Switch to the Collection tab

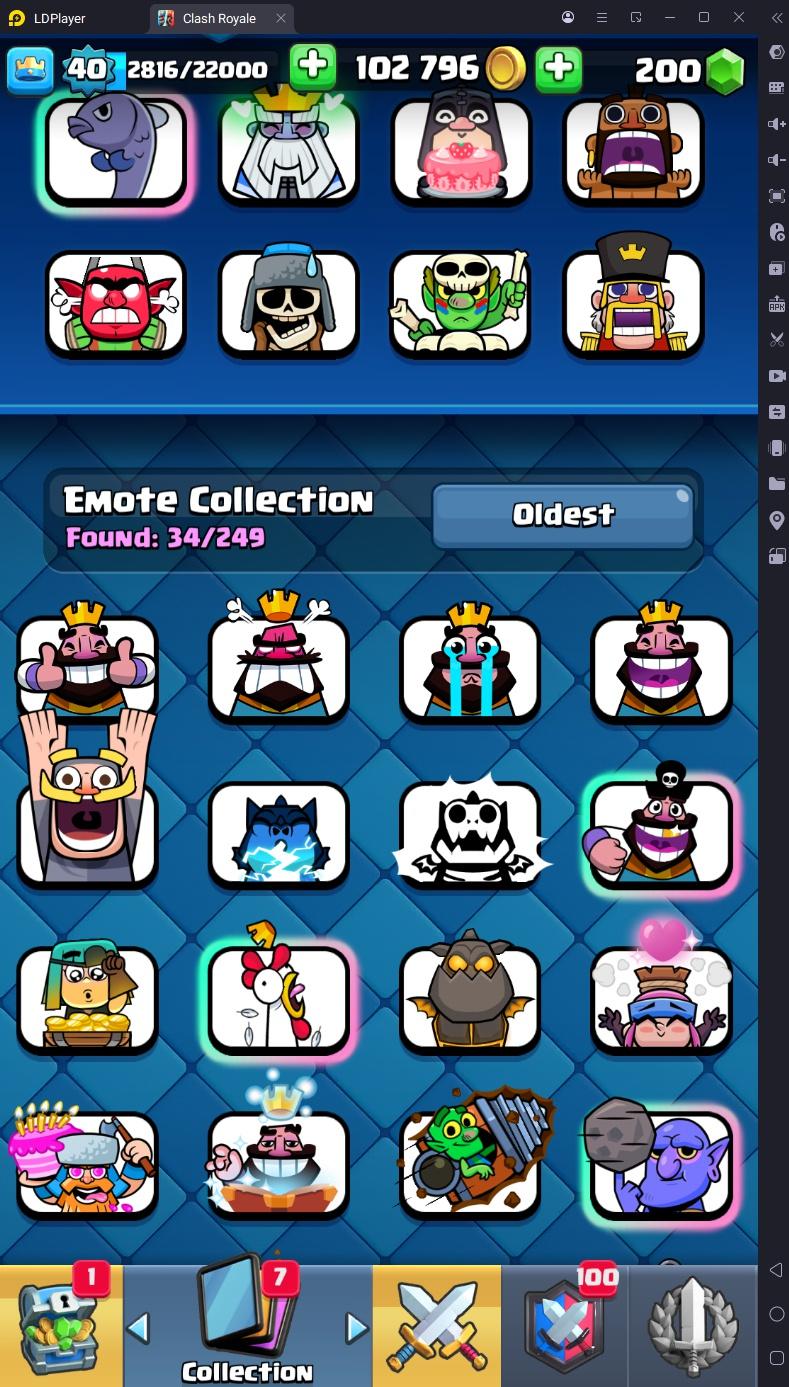pyautogui.click(x=247, y=1325)
